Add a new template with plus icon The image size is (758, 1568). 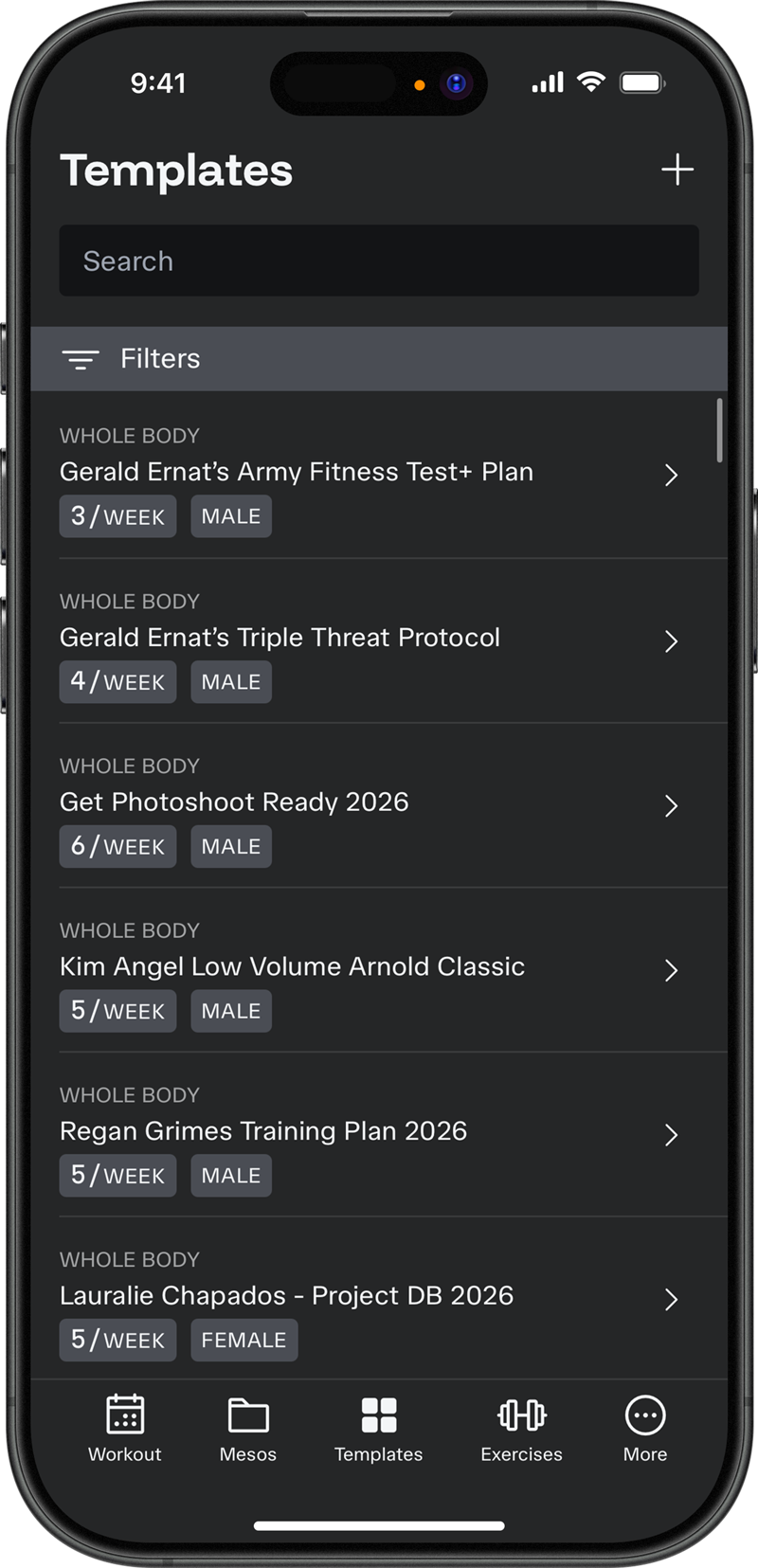[x=677, y=170]
